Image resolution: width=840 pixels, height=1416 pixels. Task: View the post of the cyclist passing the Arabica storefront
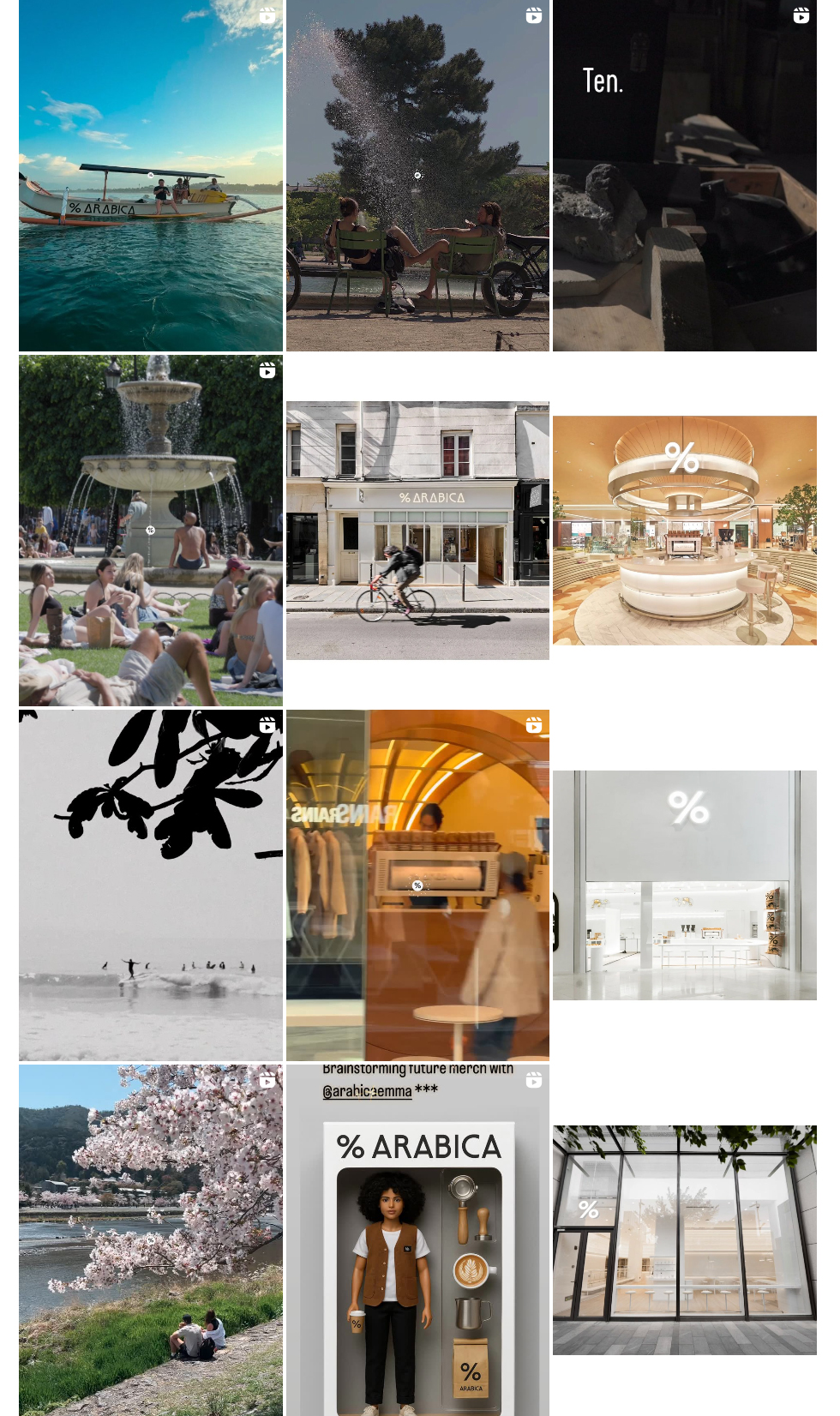pos(417,531)
